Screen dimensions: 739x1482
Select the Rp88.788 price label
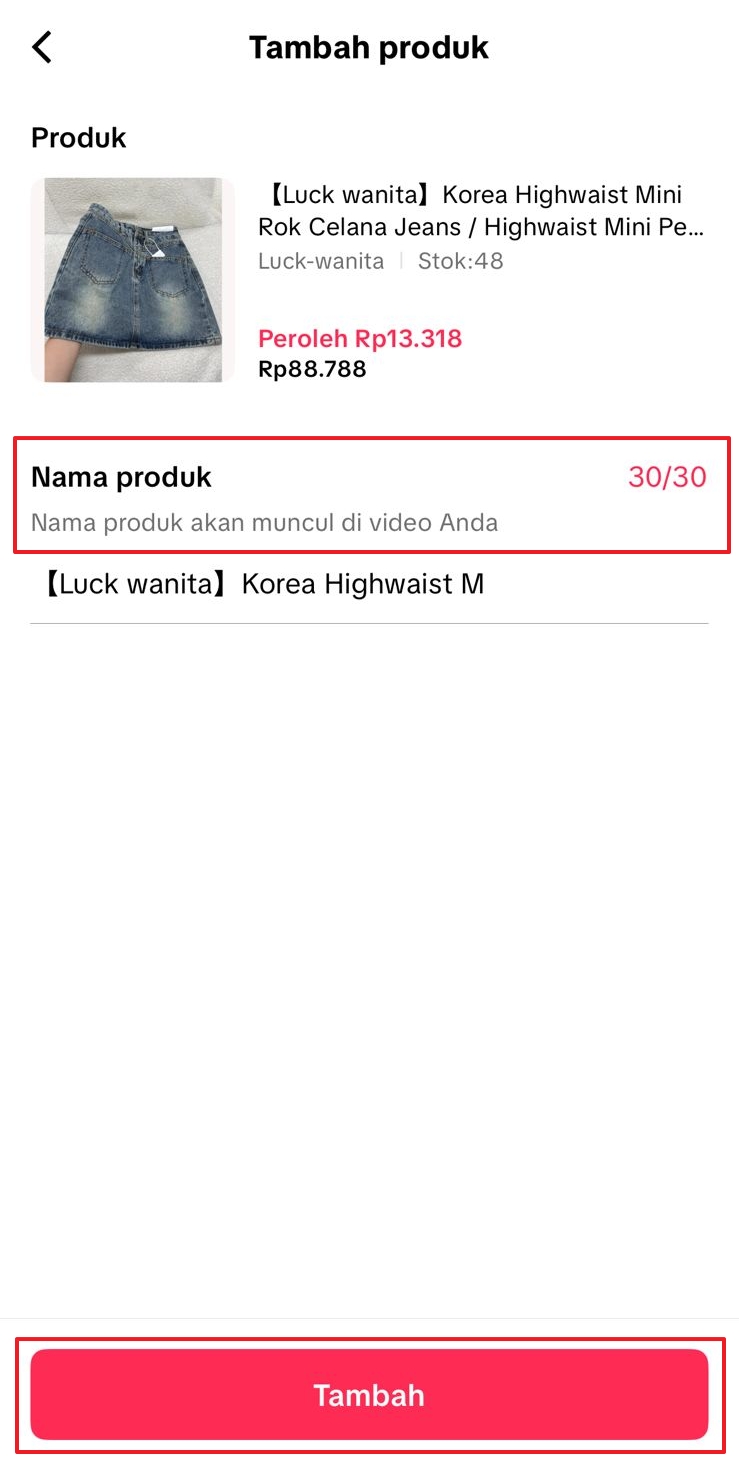[310, 369]
